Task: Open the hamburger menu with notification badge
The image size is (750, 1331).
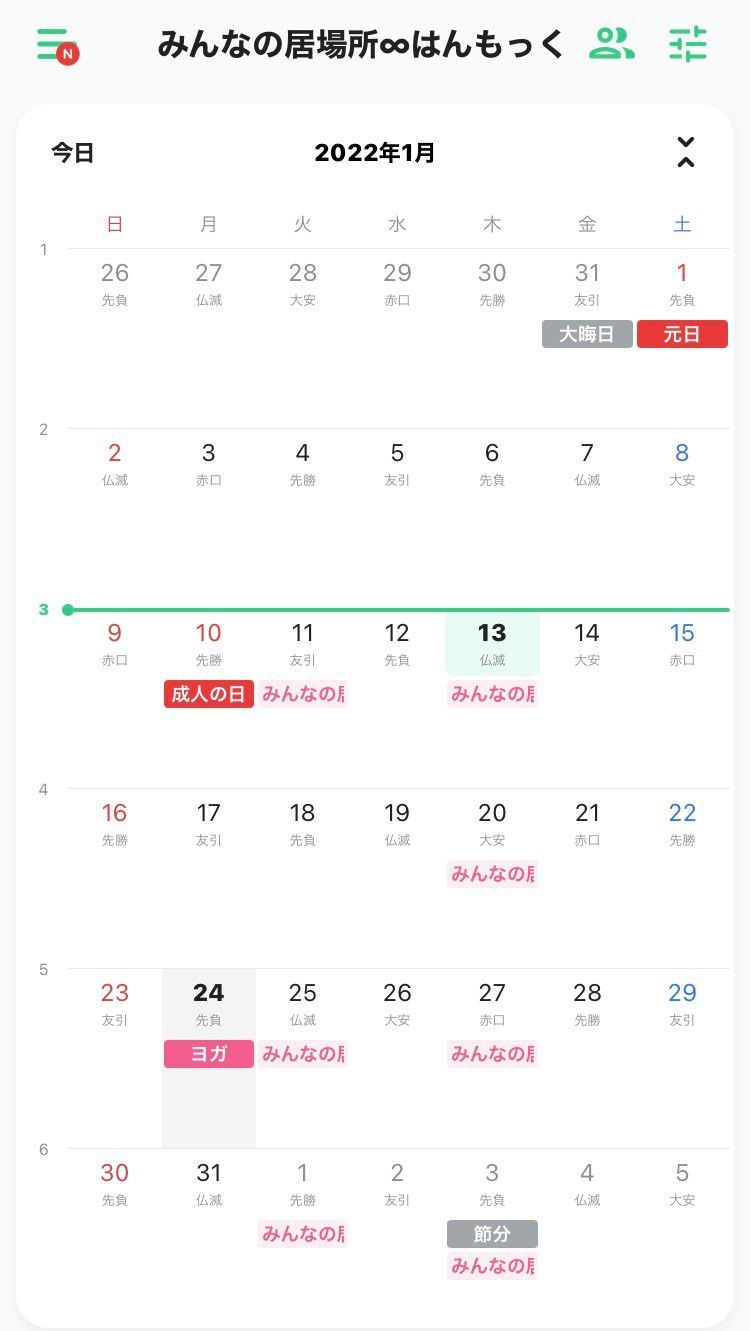Action: click(55, 45)
